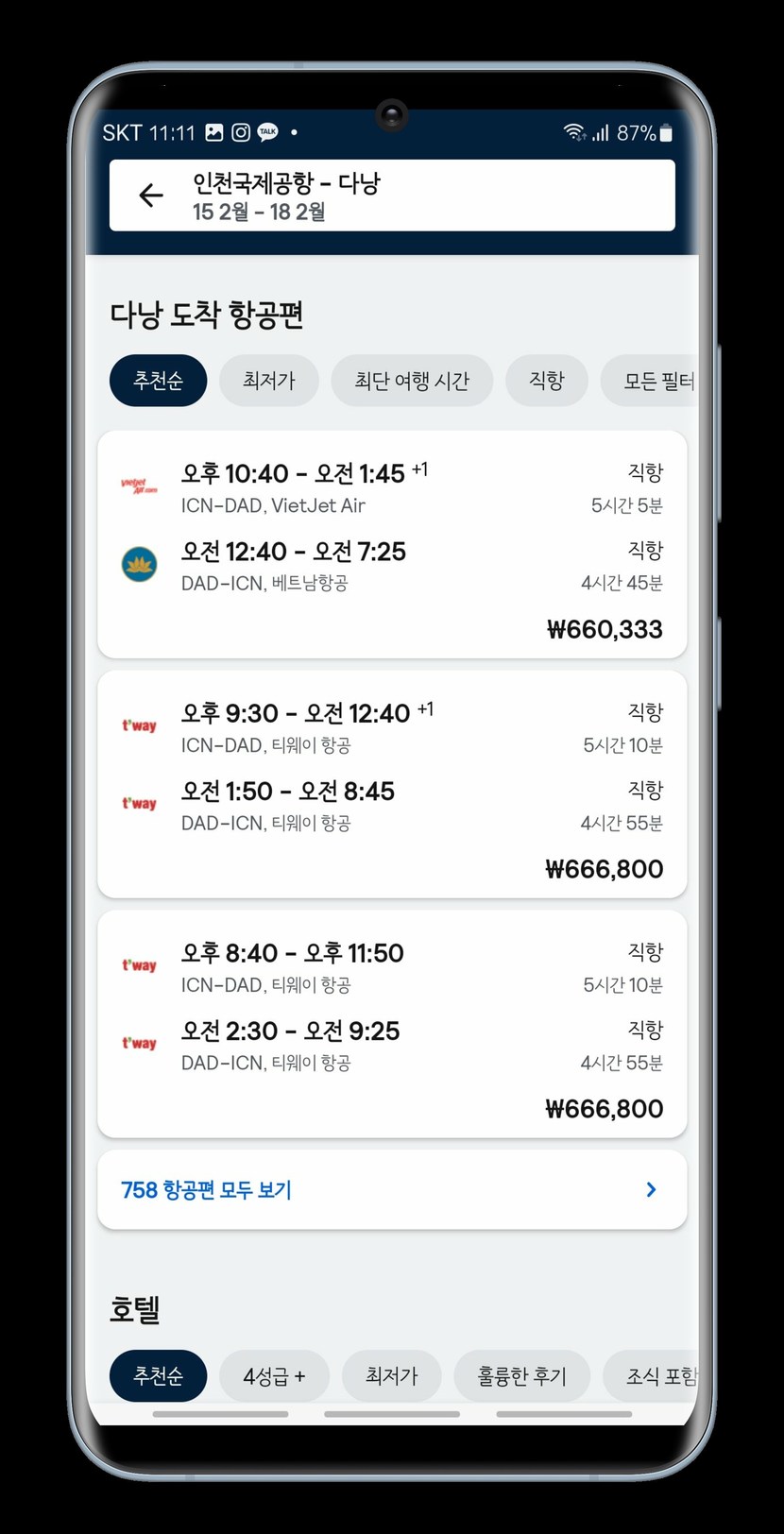Filter hotels by 4성급 +

(x=274, y=1376)
